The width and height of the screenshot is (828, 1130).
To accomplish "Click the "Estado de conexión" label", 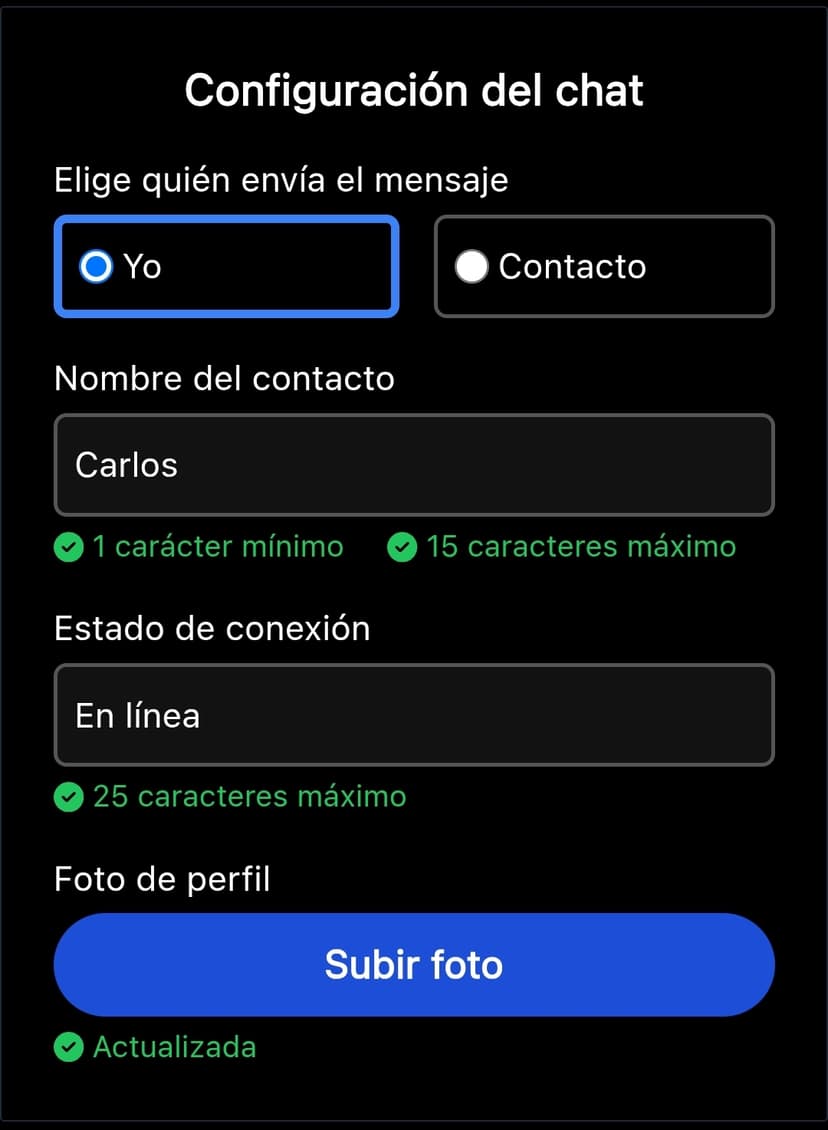I will point(212,629).
